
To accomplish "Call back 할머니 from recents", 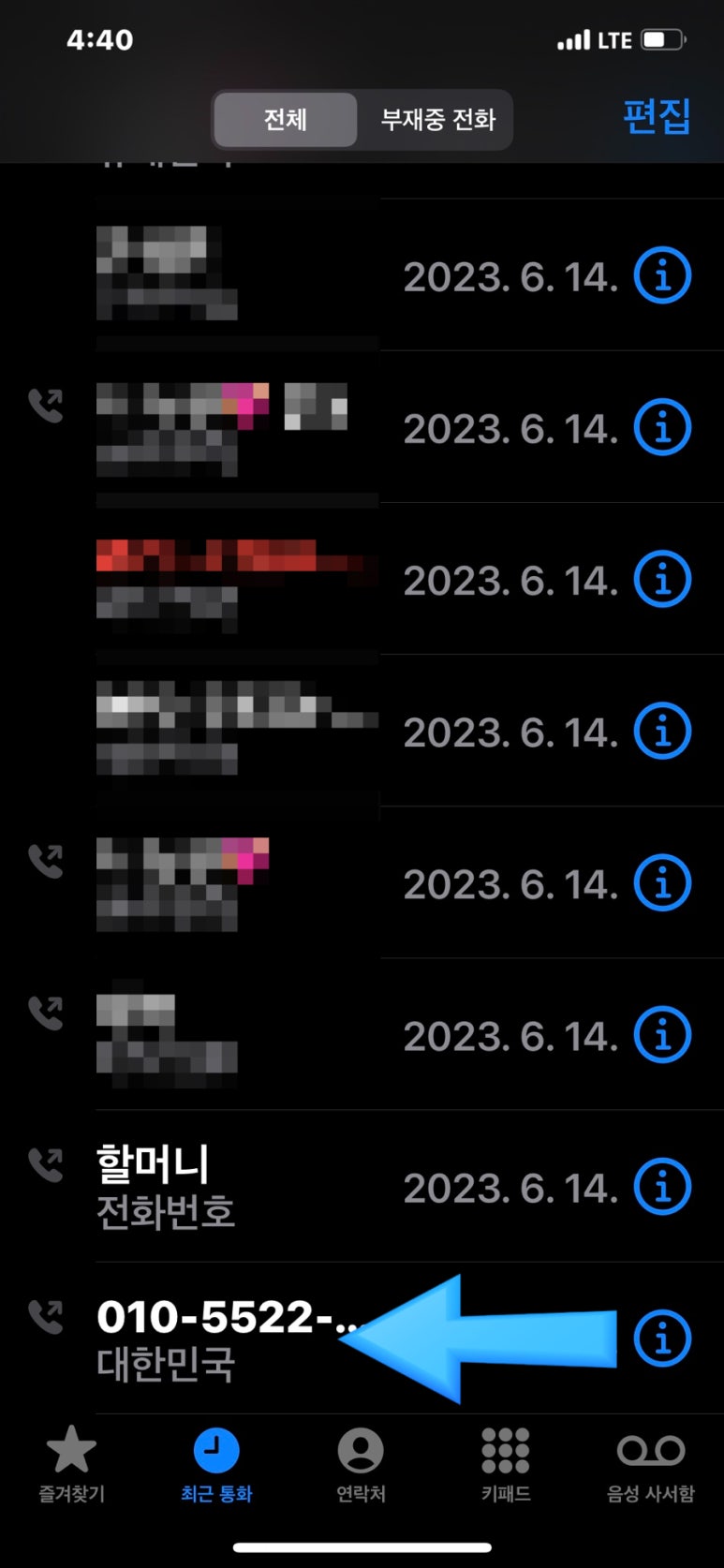I will [362, 1187].
